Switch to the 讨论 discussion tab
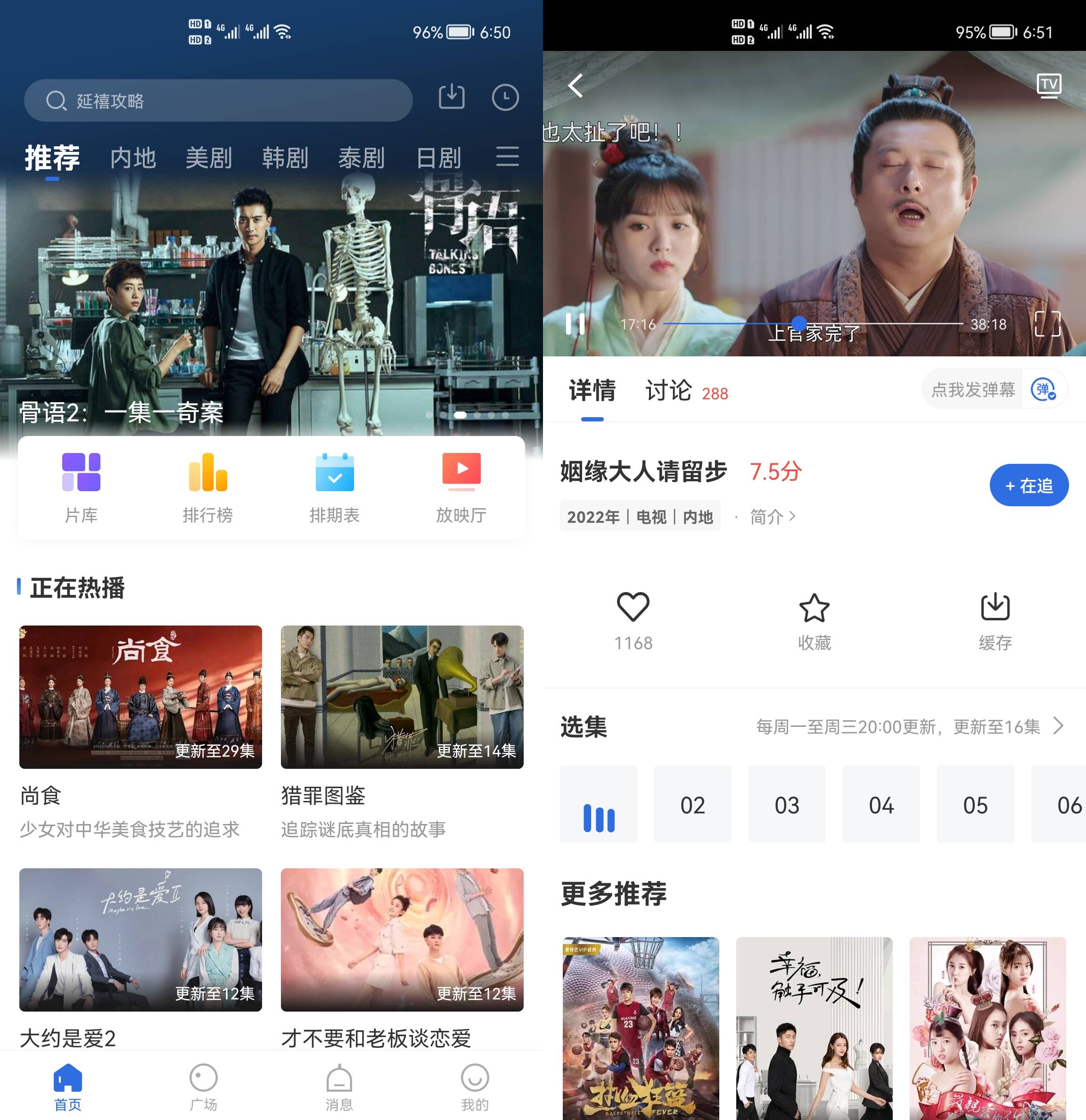Viewport: 1086px width, 1120px height. (668, 391)
